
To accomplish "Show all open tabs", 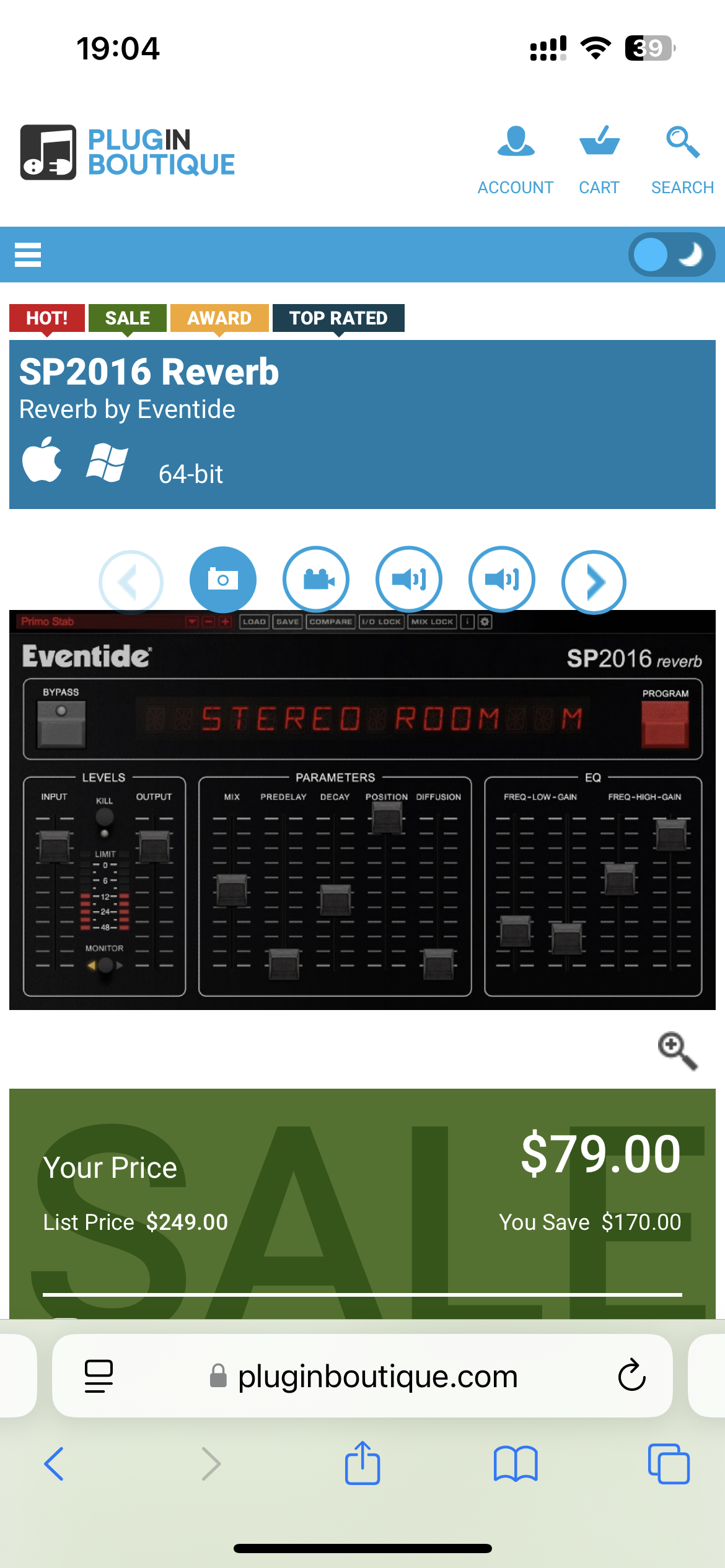I will point(669,1464).
